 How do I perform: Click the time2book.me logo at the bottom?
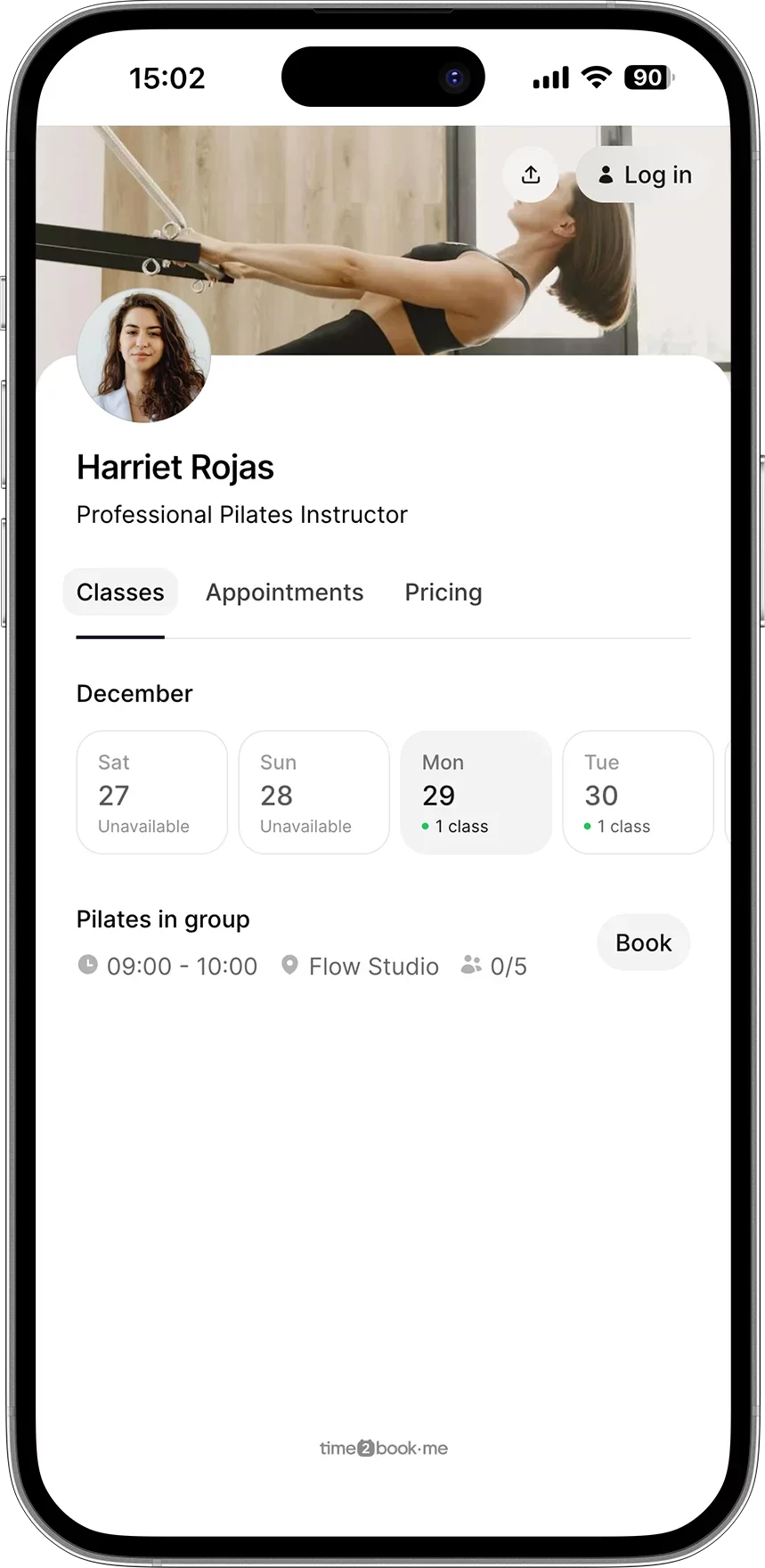[383, 1448]
